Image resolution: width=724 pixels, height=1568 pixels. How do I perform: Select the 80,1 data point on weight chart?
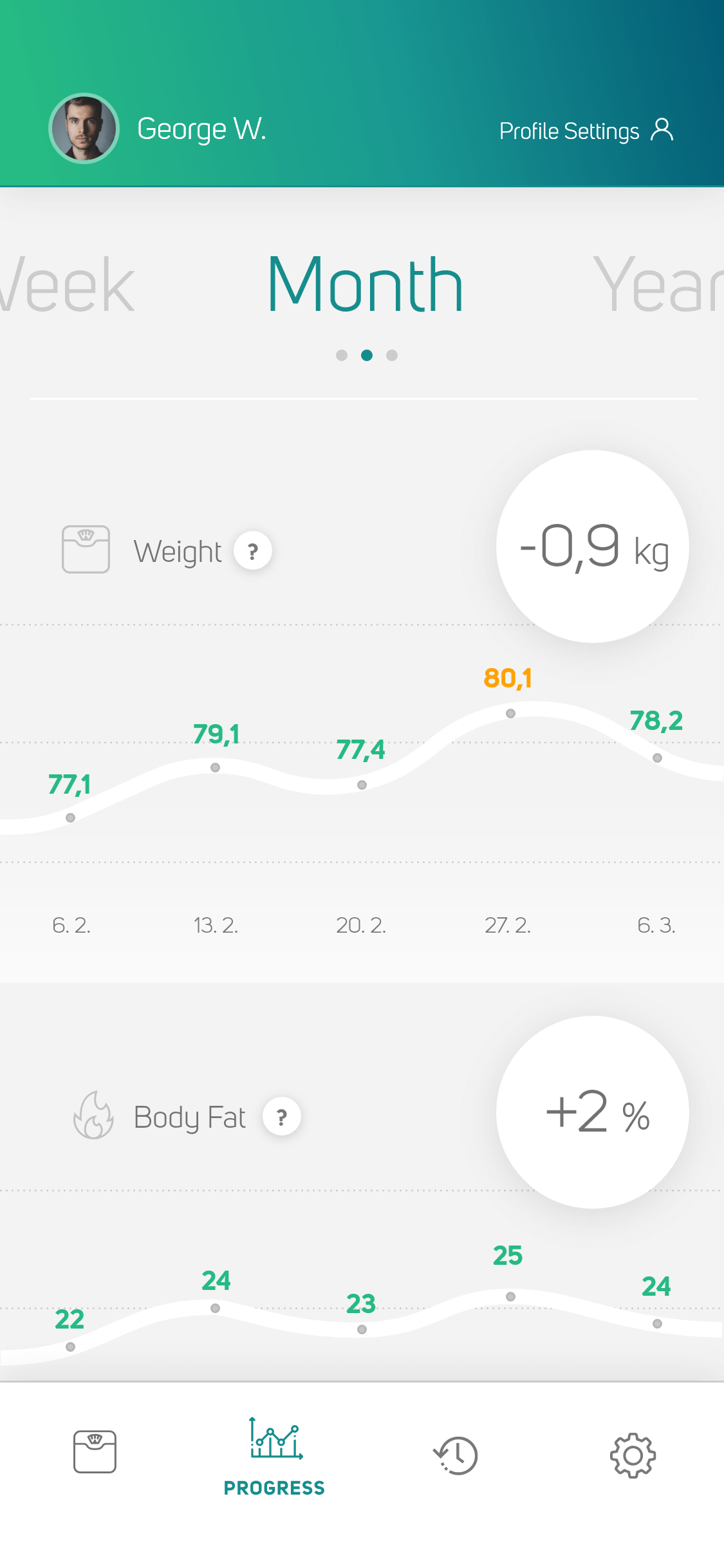pos(510,713)
